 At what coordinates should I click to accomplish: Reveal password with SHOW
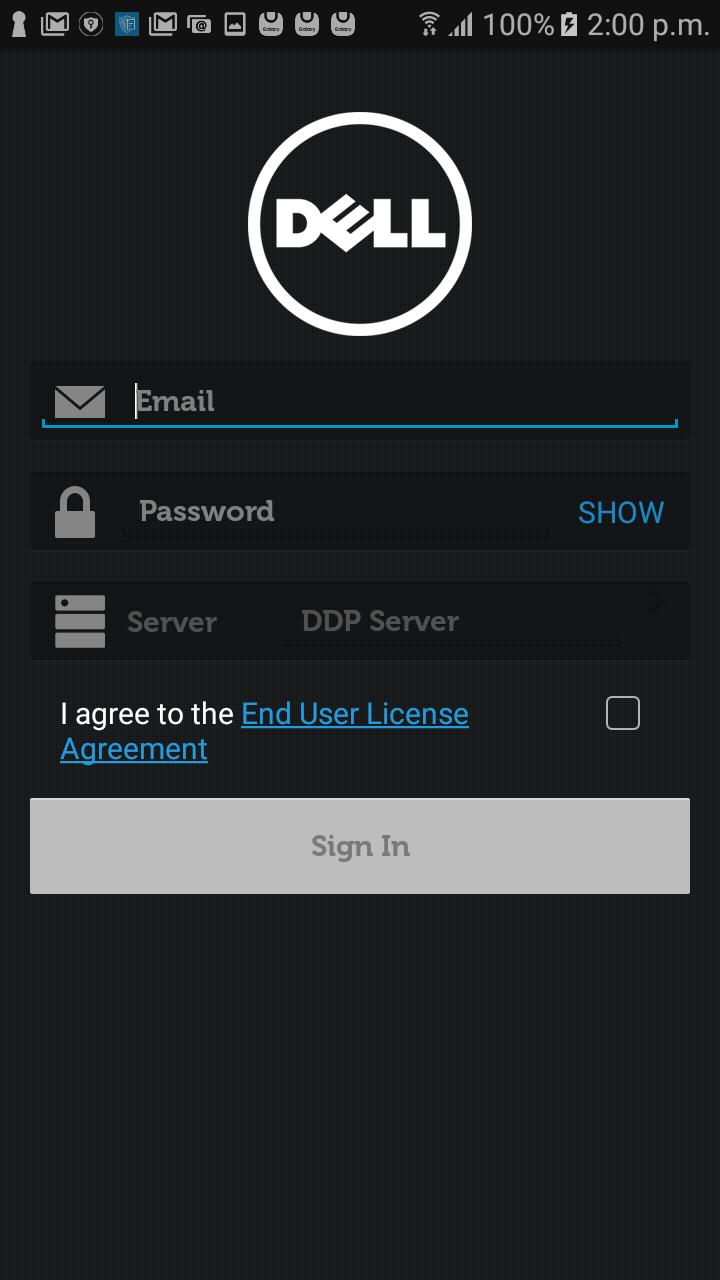coord(620,512)
